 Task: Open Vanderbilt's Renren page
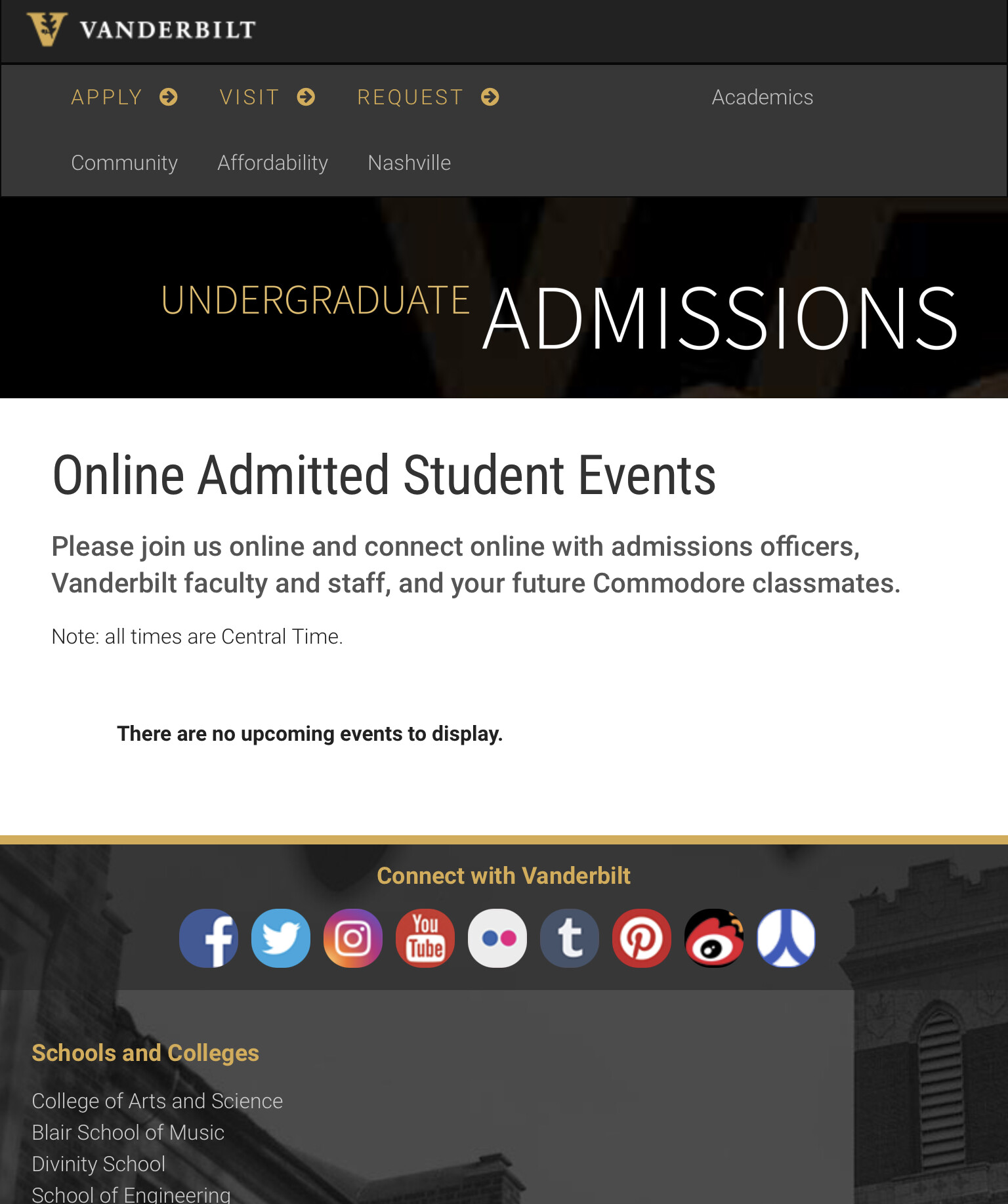click(786, 938)
